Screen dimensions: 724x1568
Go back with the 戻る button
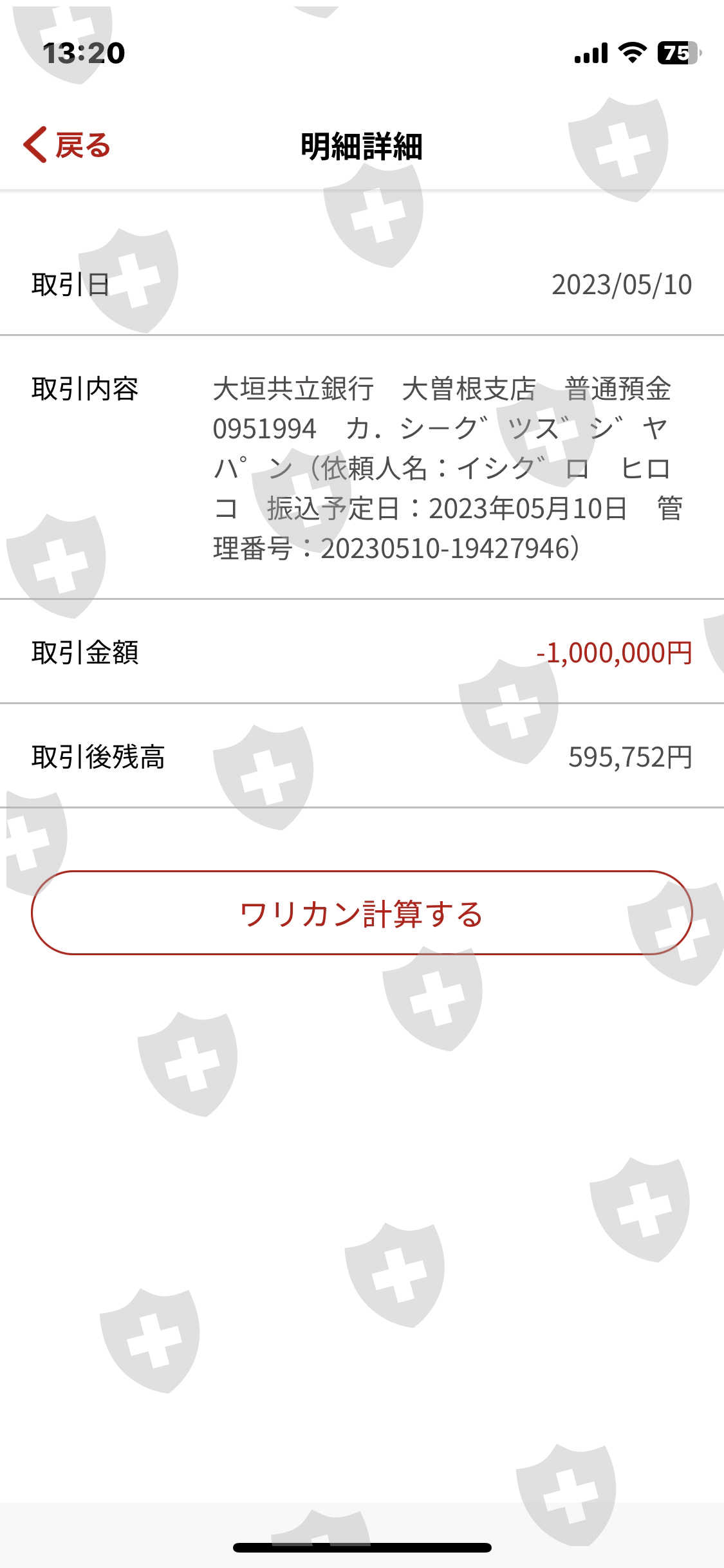[67, 145]
